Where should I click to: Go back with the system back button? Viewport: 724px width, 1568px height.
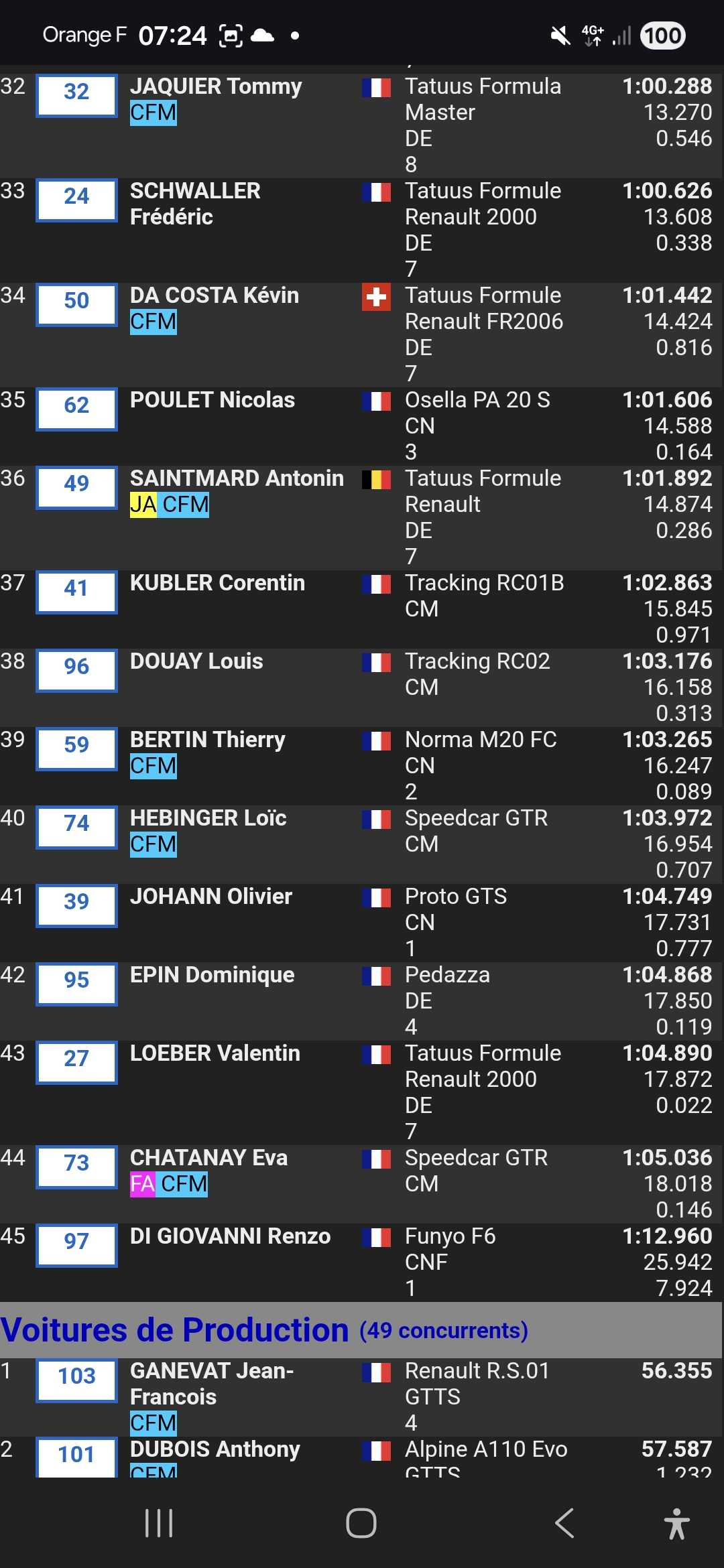pos(564,1523)
